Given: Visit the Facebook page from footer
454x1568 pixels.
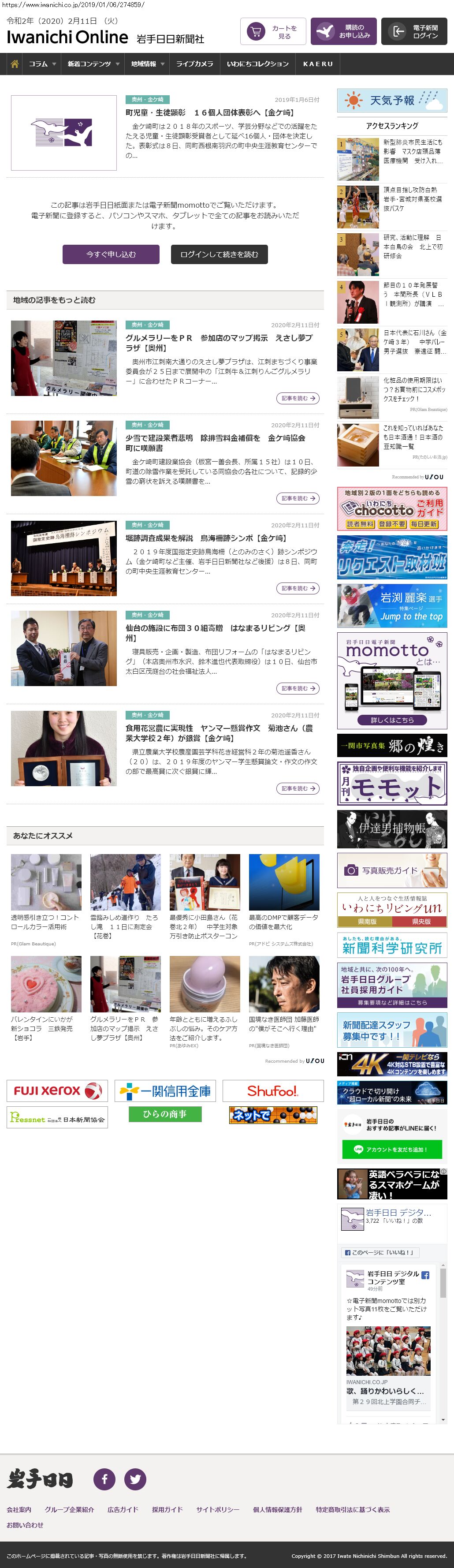Looking at the screenshot, I should tap(104, 1478).
